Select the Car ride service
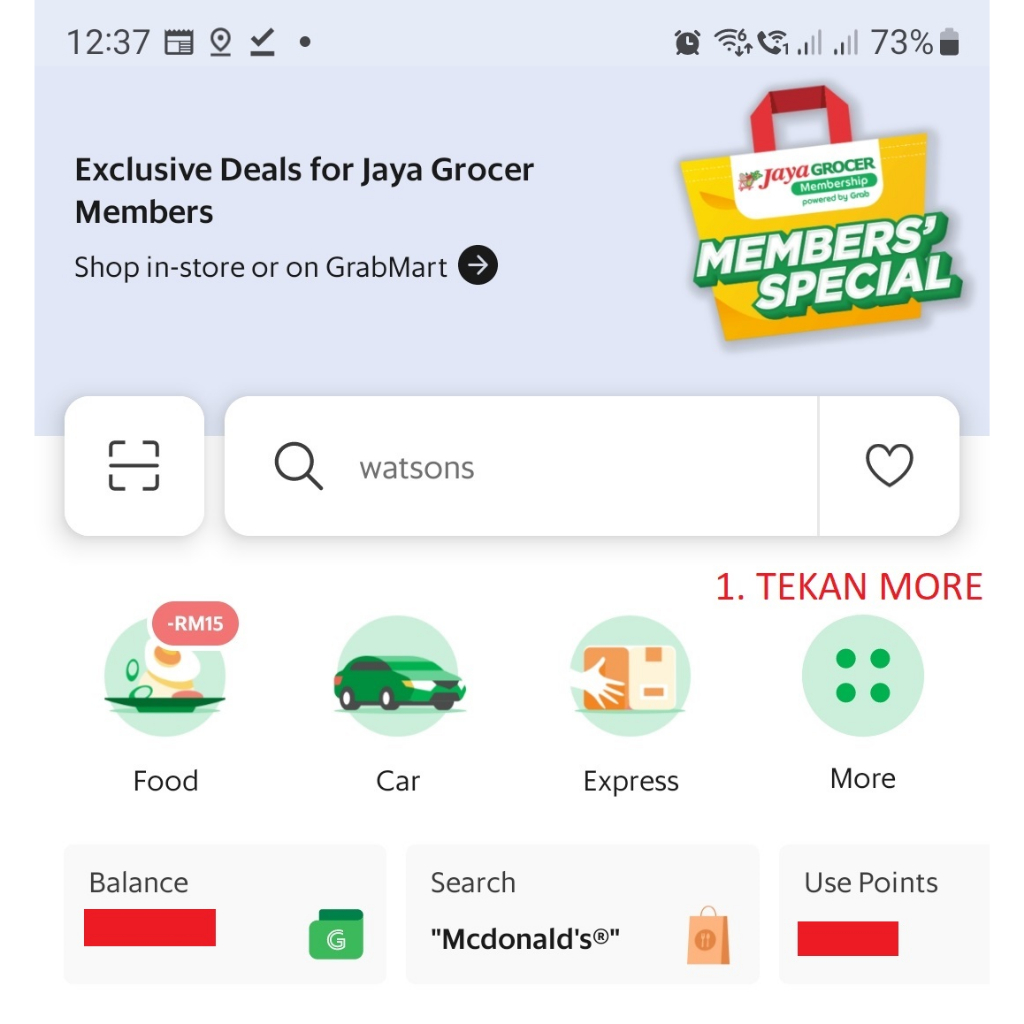Viewport: 1024px width, 1024px height. [x=398, y=704]
